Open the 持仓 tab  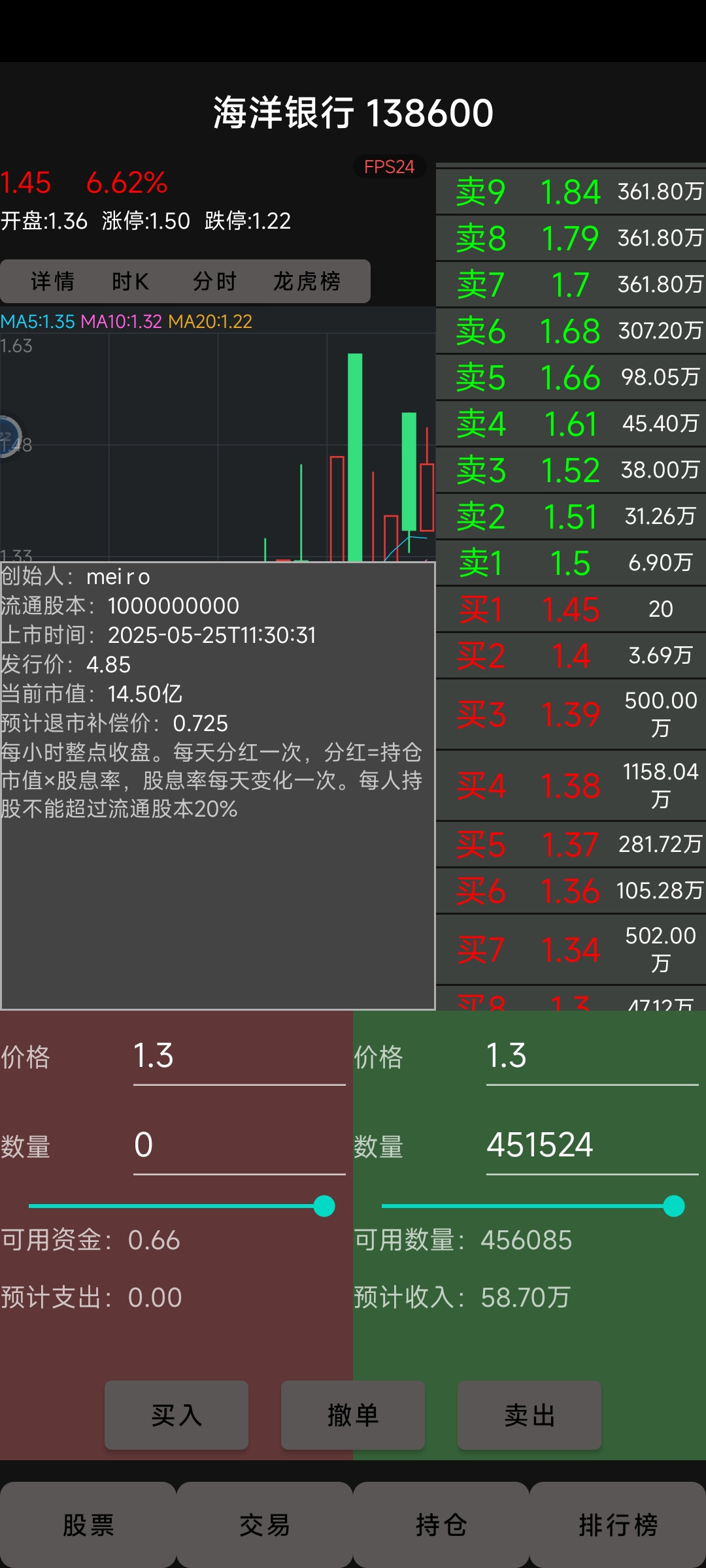pos(441,1525)
